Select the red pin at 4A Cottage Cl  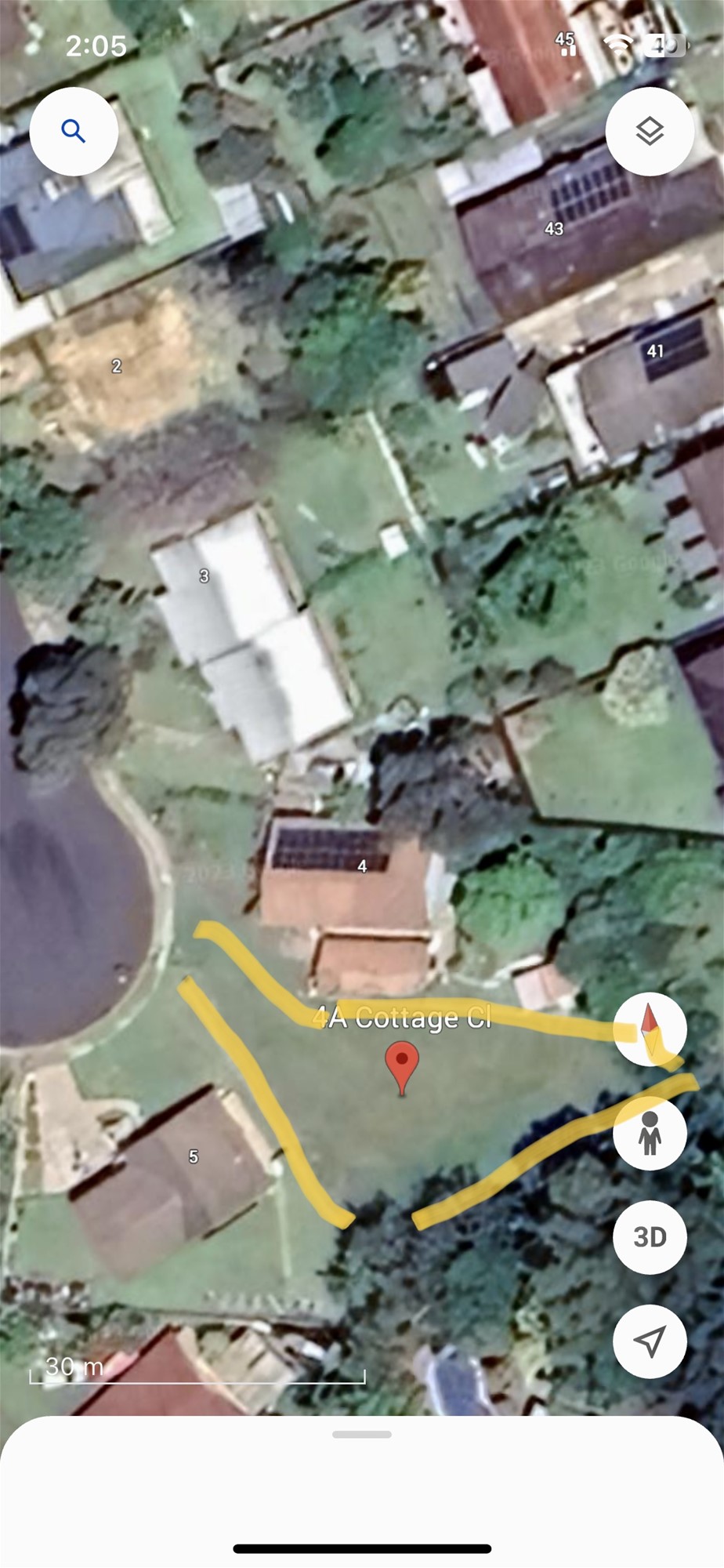point(402,1066)
